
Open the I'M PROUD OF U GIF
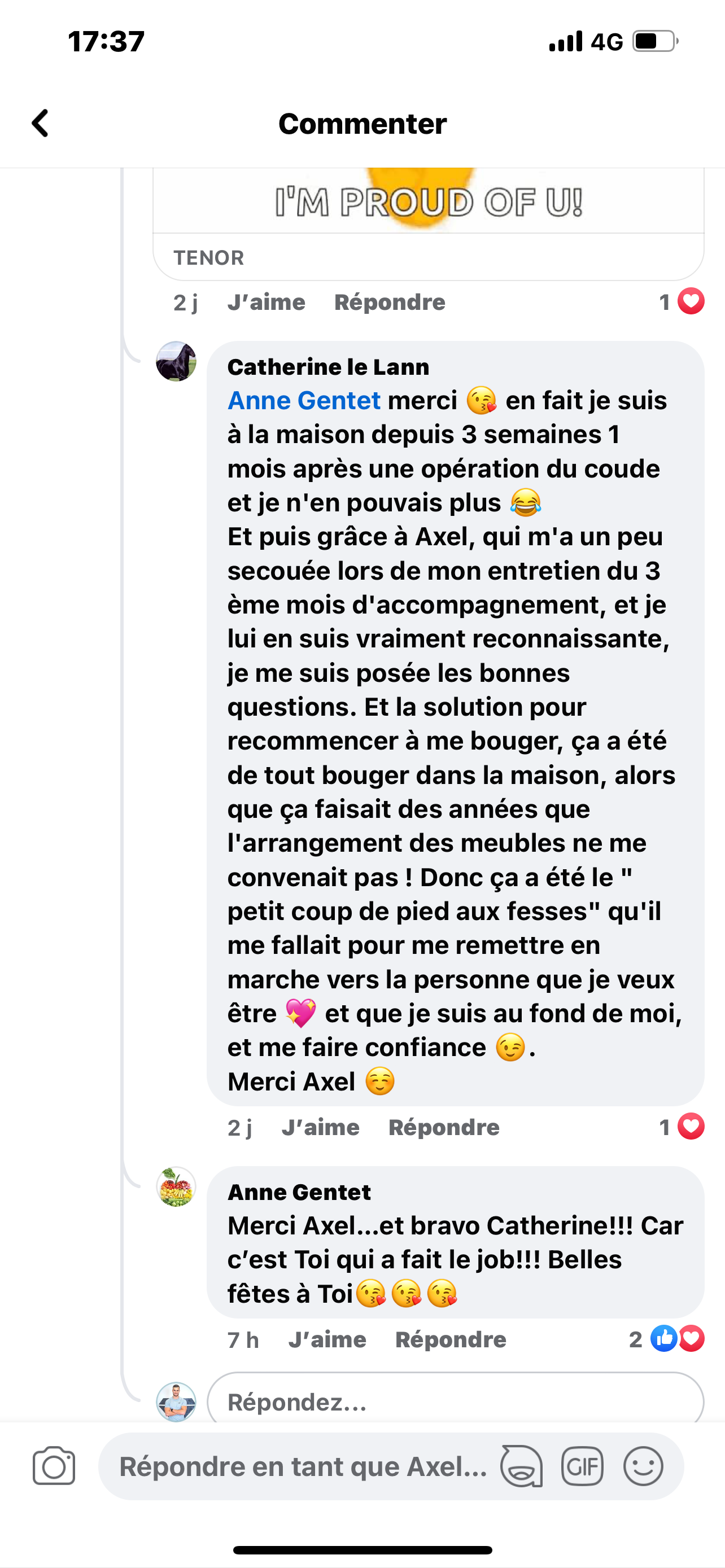[x=428, y=201]
